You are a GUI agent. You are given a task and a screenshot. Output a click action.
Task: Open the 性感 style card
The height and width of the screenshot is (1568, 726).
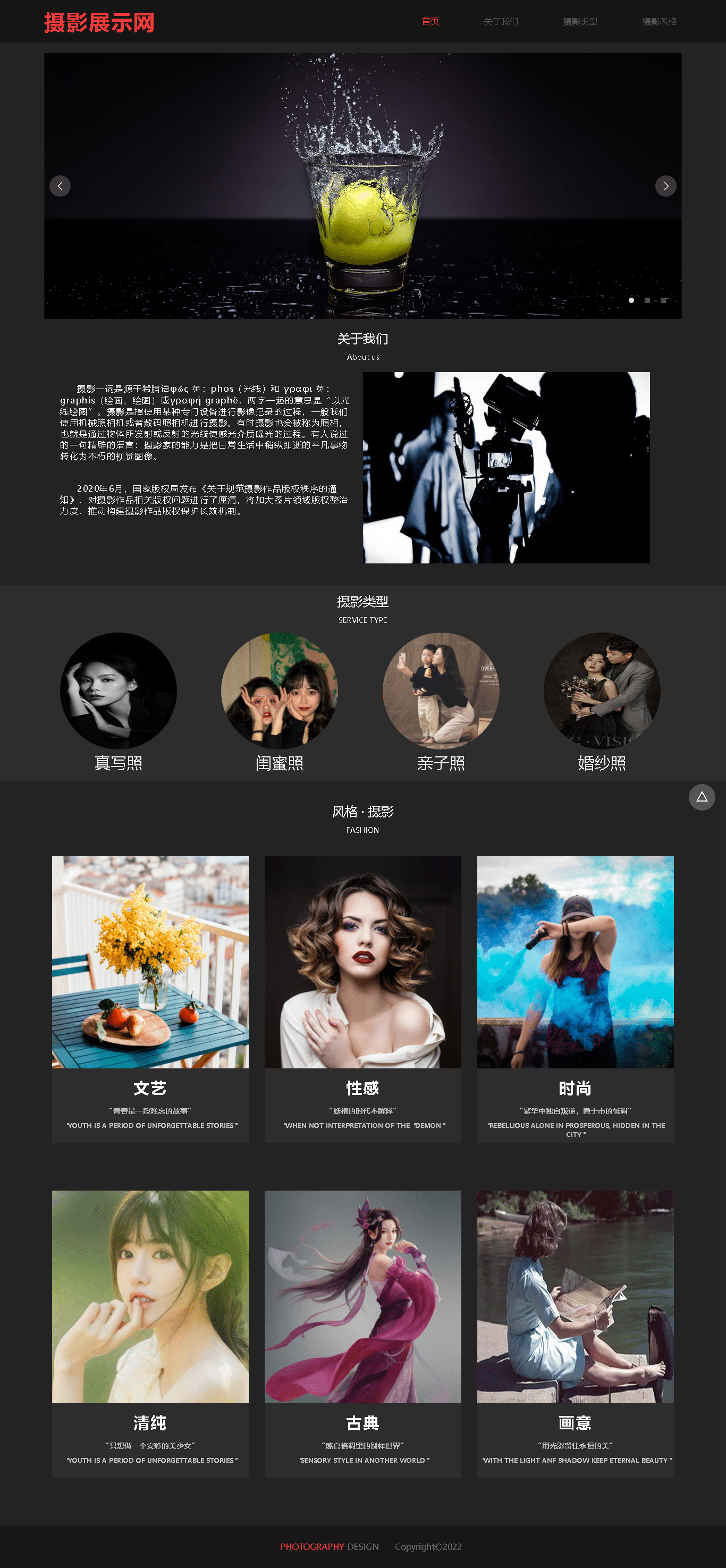pyautogui.click(x=362, y=999)
